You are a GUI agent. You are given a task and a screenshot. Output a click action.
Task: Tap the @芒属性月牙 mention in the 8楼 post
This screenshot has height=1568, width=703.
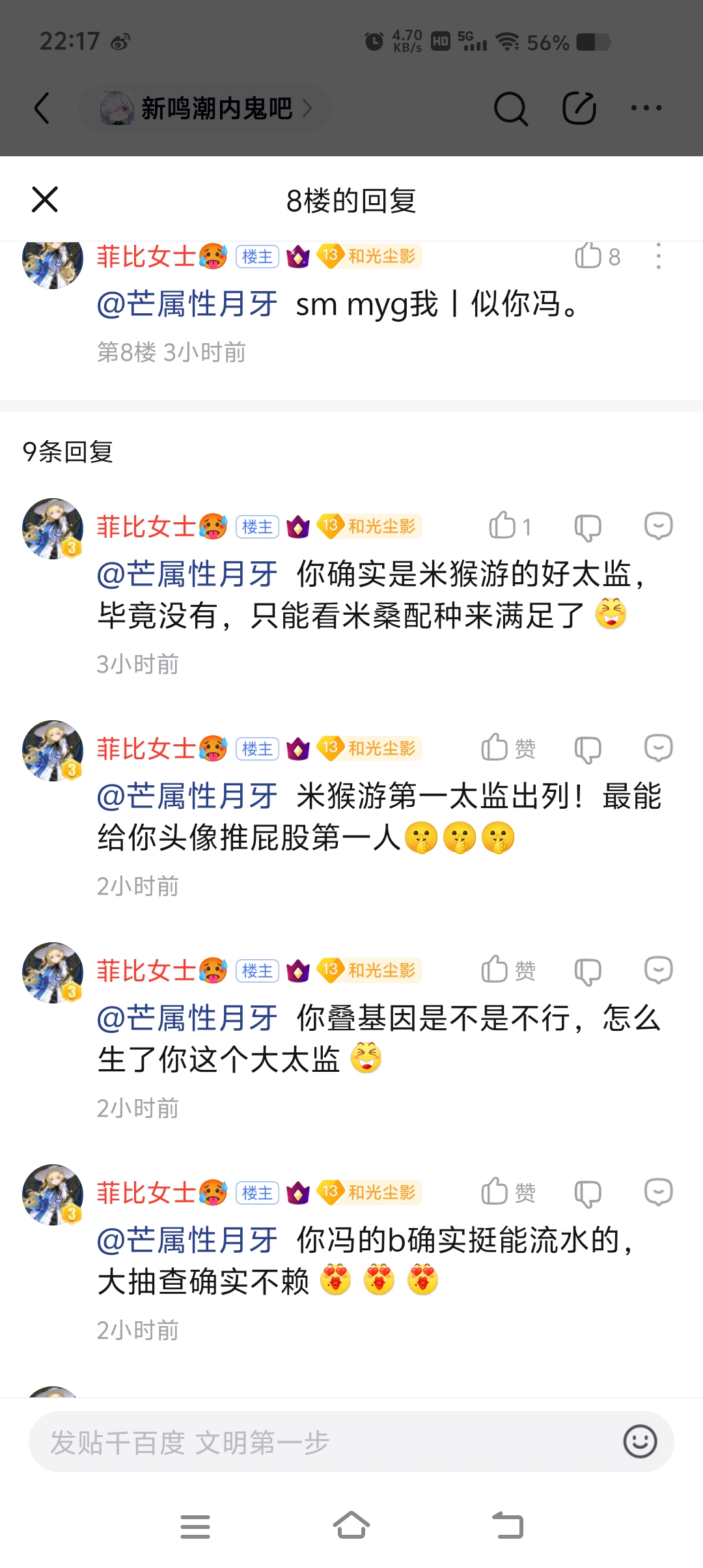pos(187,304)
